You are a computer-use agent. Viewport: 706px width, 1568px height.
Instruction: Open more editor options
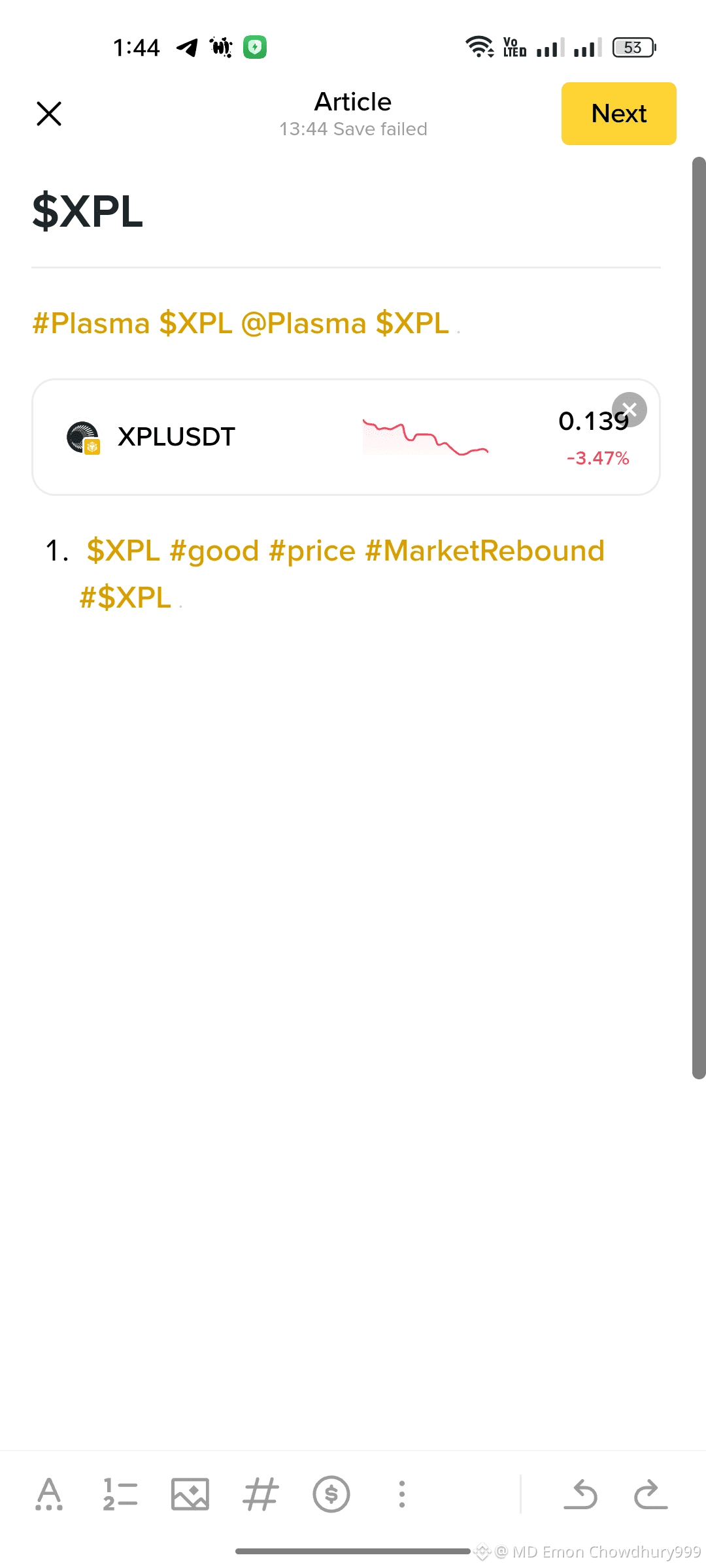coord(402,1494)
